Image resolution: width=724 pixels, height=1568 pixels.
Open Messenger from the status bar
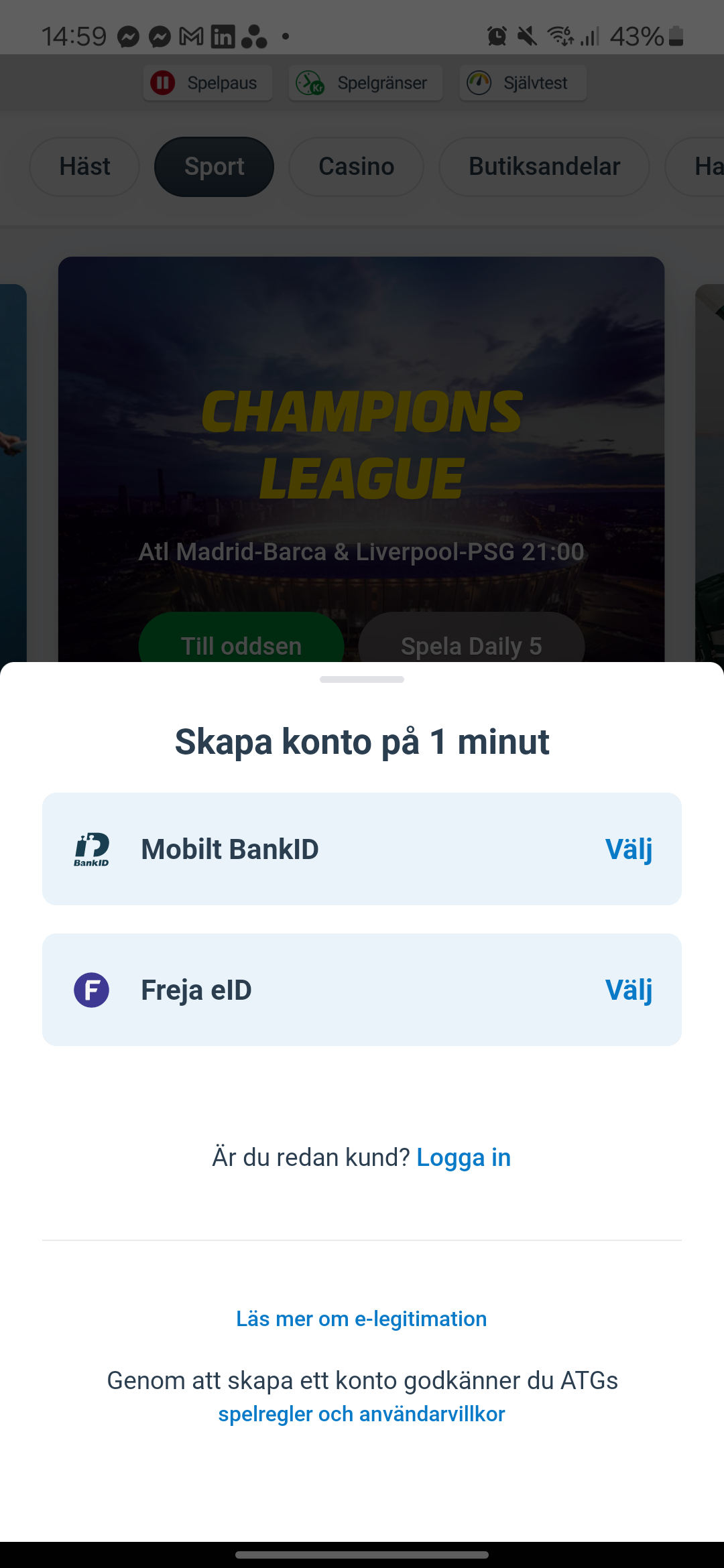[127, 37]
